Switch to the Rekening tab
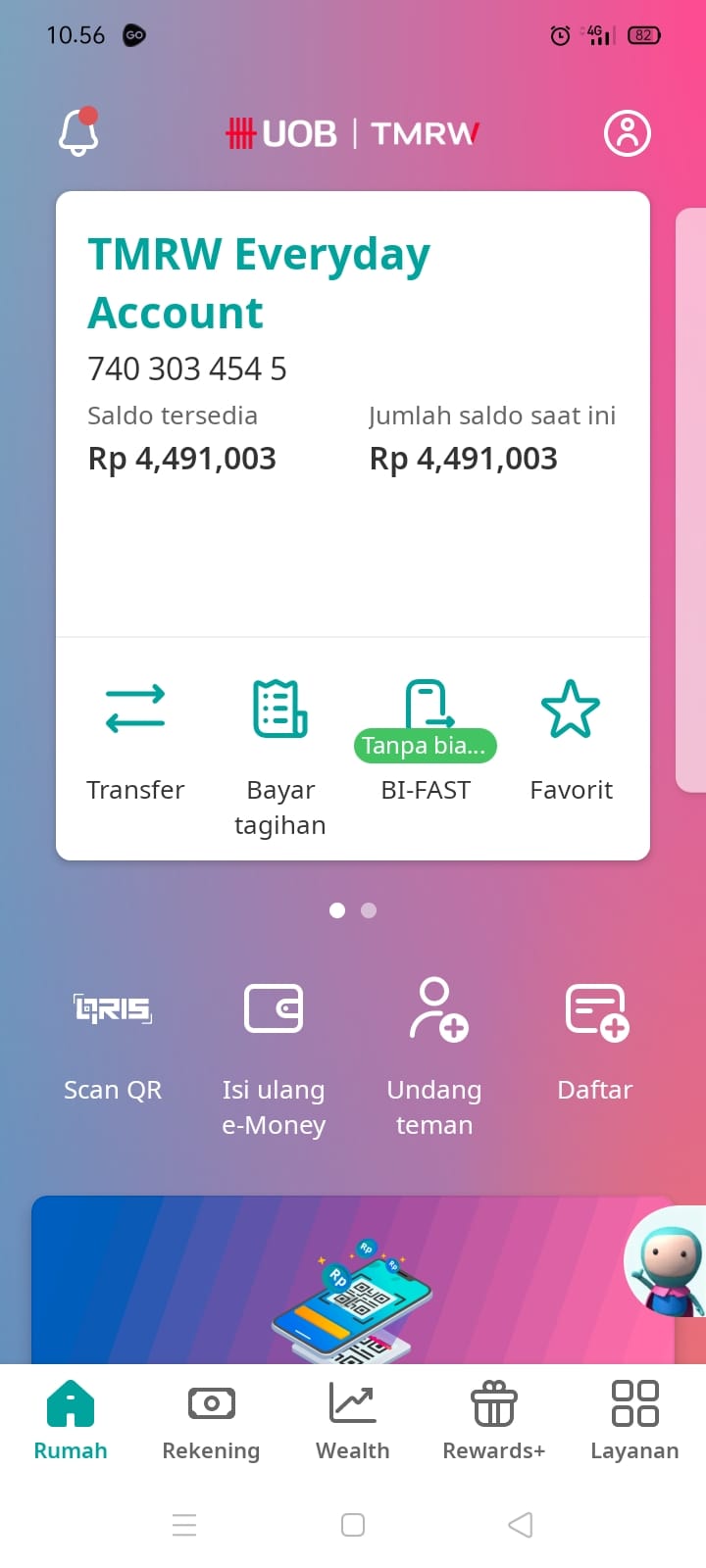The width and height of the screenshot is (706, 1568). click(211, 1421)
